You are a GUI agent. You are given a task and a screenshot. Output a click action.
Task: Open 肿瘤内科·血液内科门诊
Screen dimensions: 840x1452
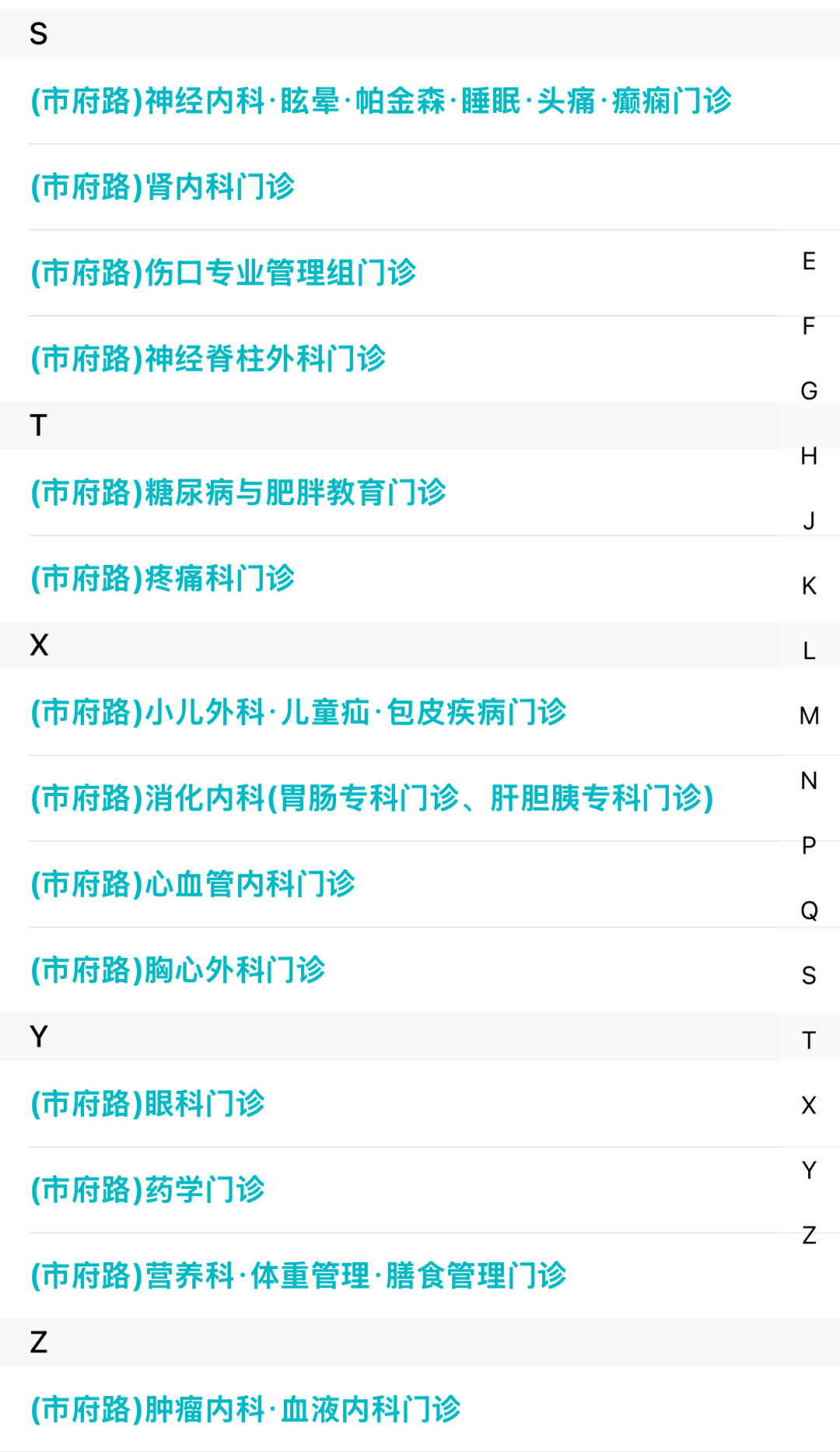pos(246,1409)
